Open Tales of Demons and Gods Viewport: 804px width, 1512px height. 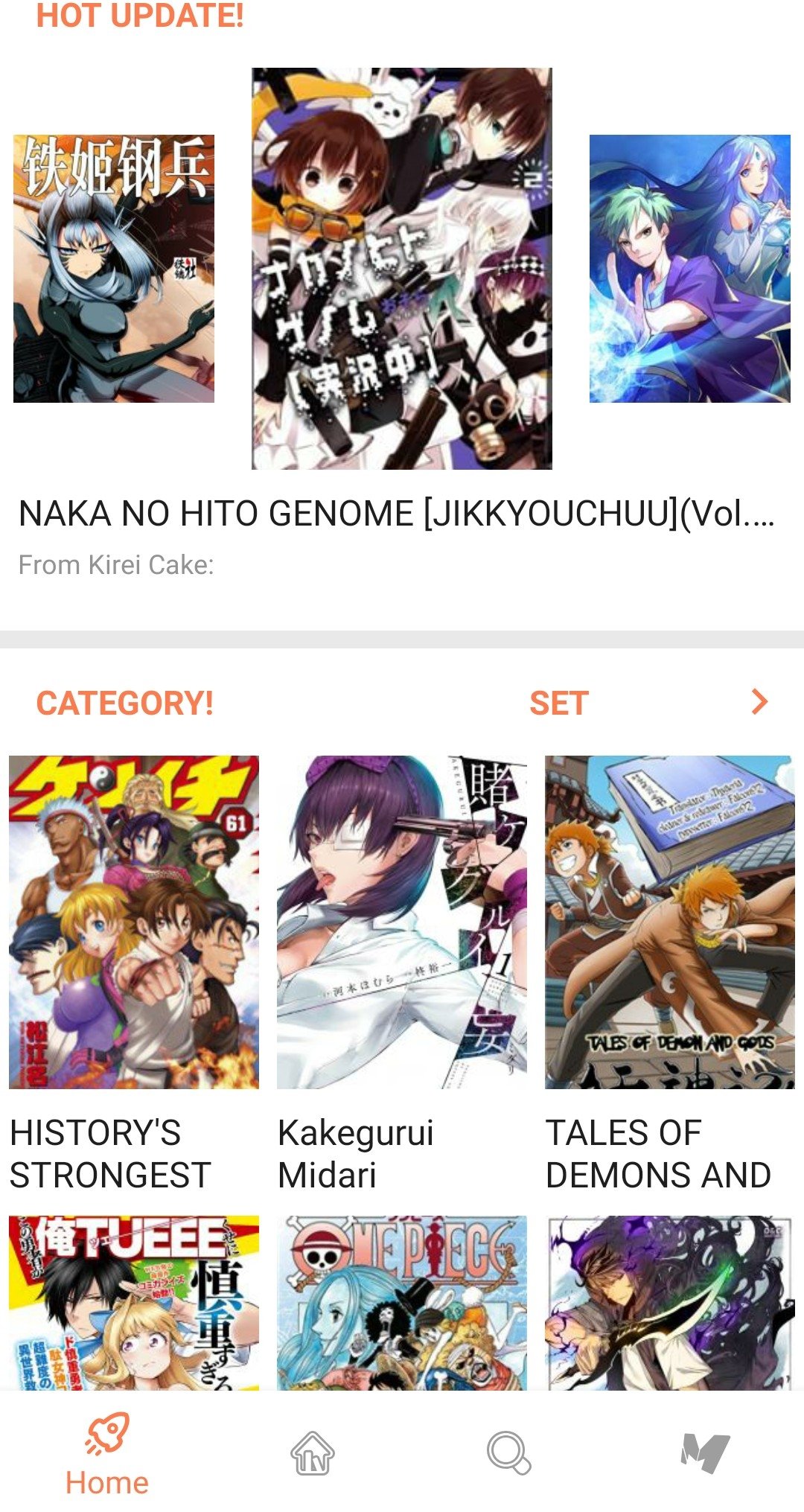(670, 922)
